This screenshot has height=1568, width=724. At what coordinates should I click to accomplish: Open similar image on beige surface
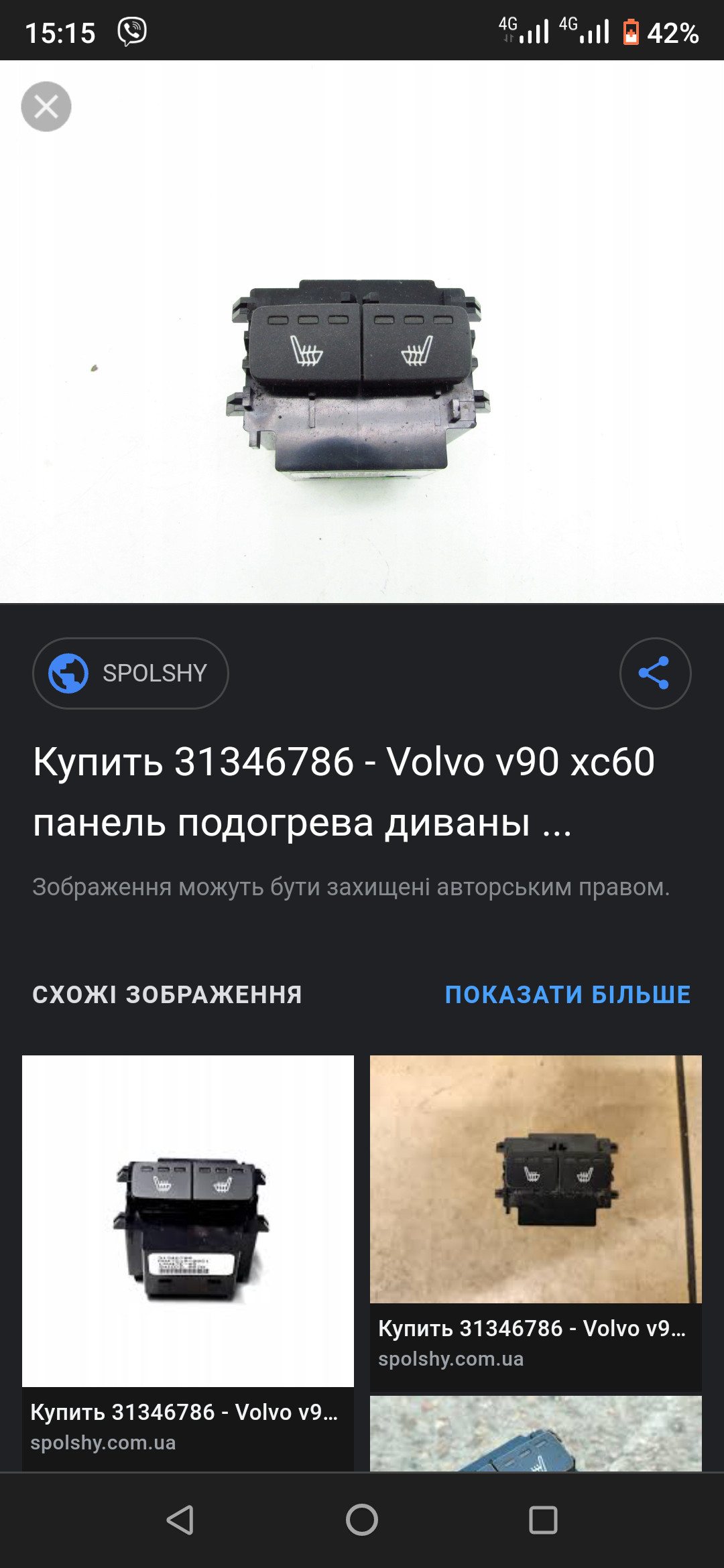535,1179
